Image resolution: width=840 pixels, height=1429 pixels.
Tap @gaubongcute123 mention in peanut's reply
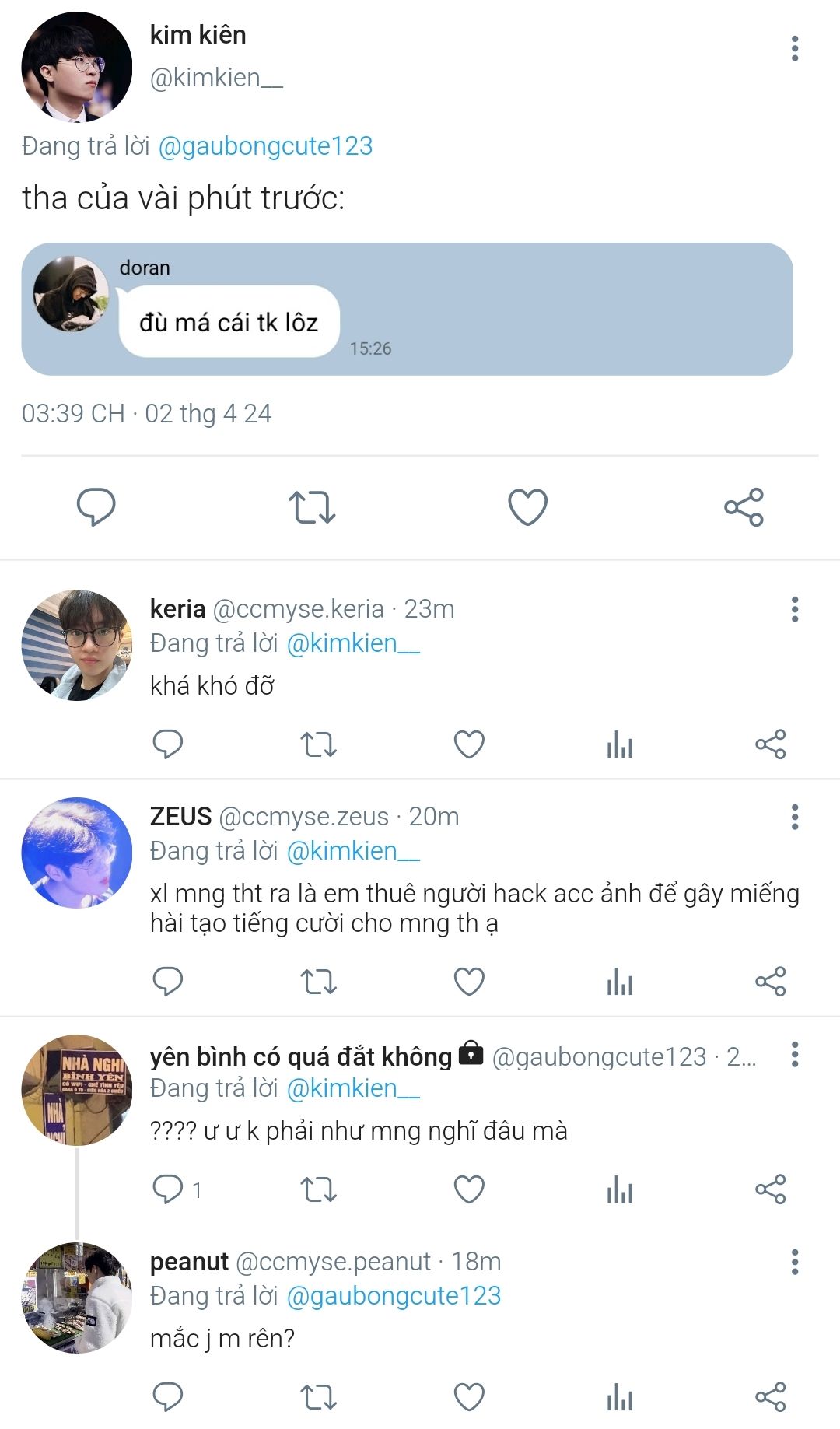point(394,1296)
